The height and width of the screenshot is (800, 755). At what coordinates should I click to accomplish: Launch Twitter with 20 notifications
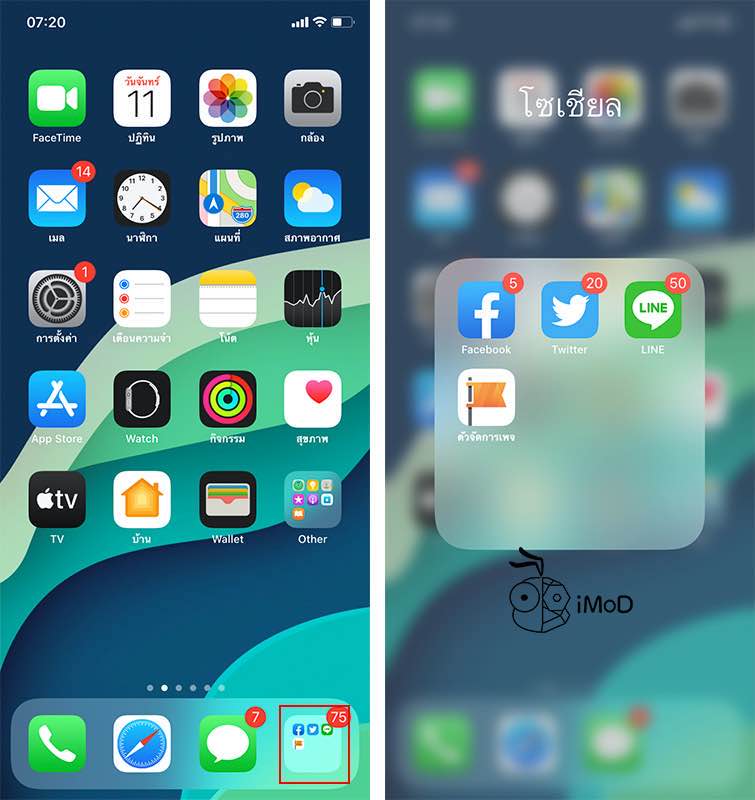(569, 310)
